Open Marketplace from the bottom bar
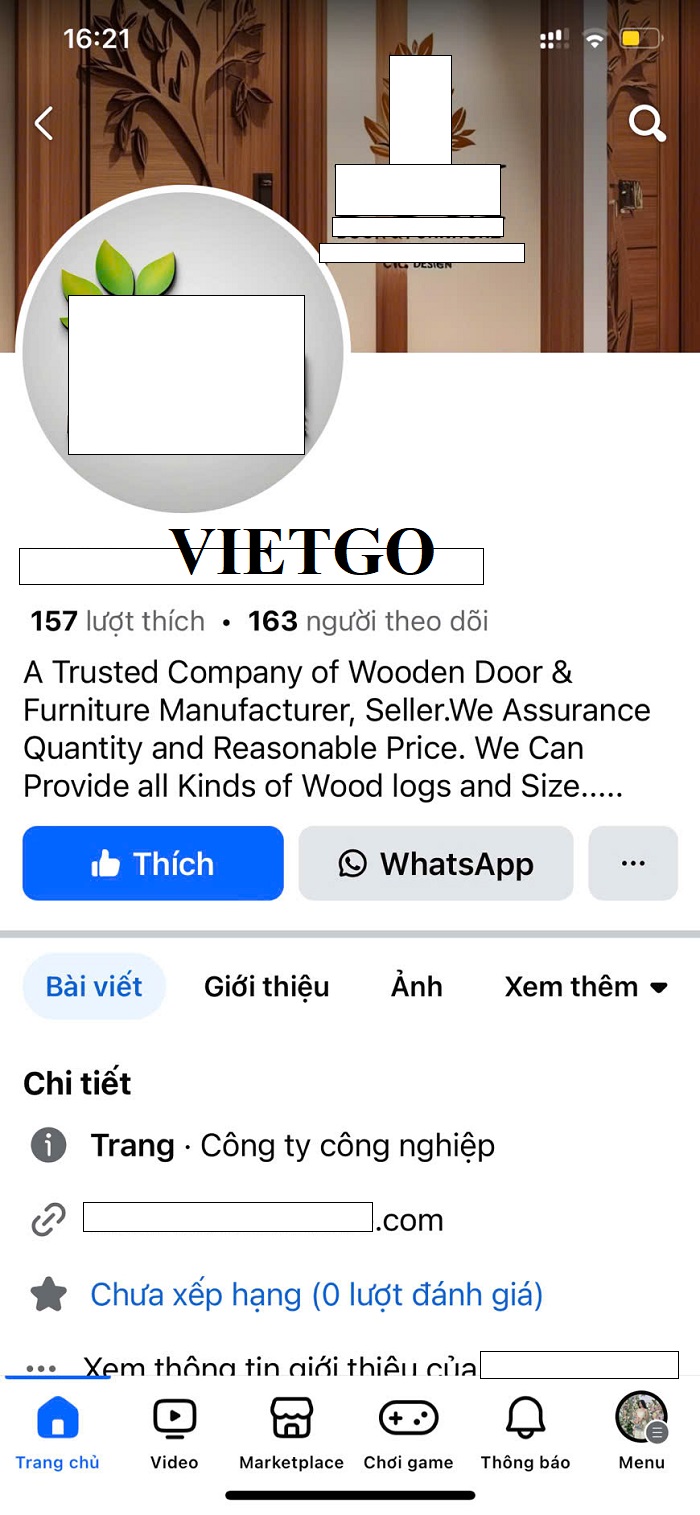The image size is (700, 1515). [x=291, y=1431]
